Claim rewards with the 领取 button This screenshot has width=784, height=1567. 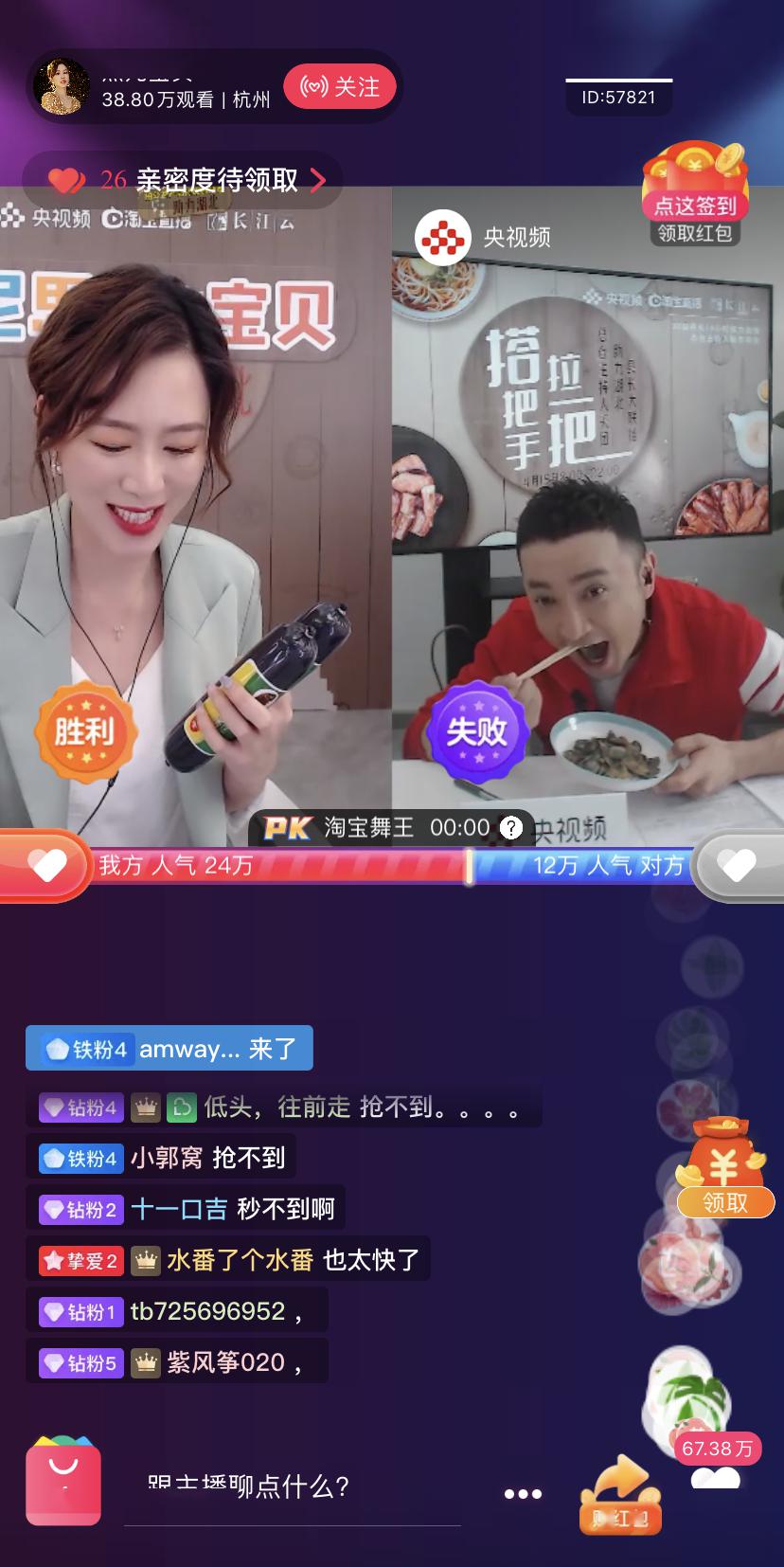pyautogui.click(x=725, y=1202)
